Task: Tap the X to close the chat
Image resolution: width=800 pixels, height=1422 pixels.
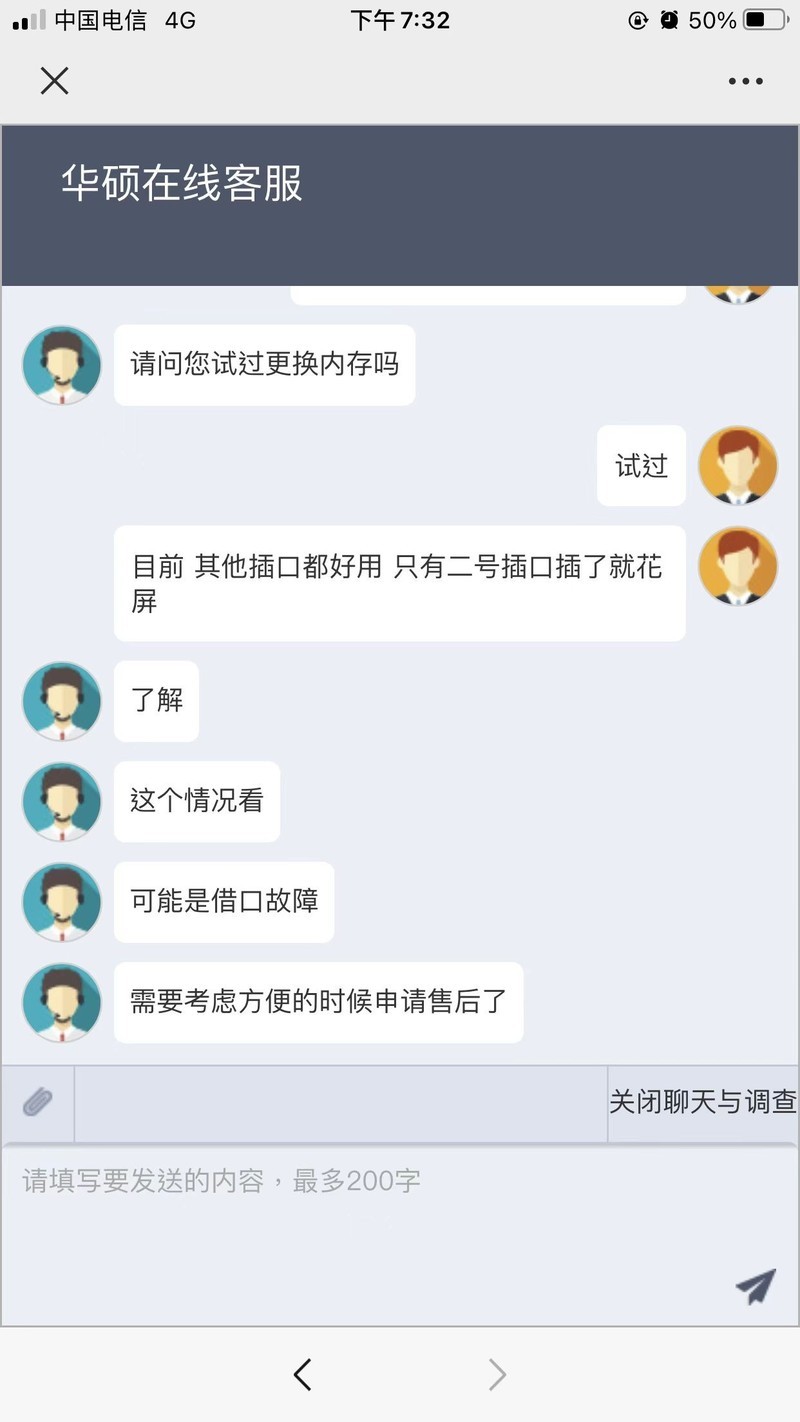Action: click(55, 80)
